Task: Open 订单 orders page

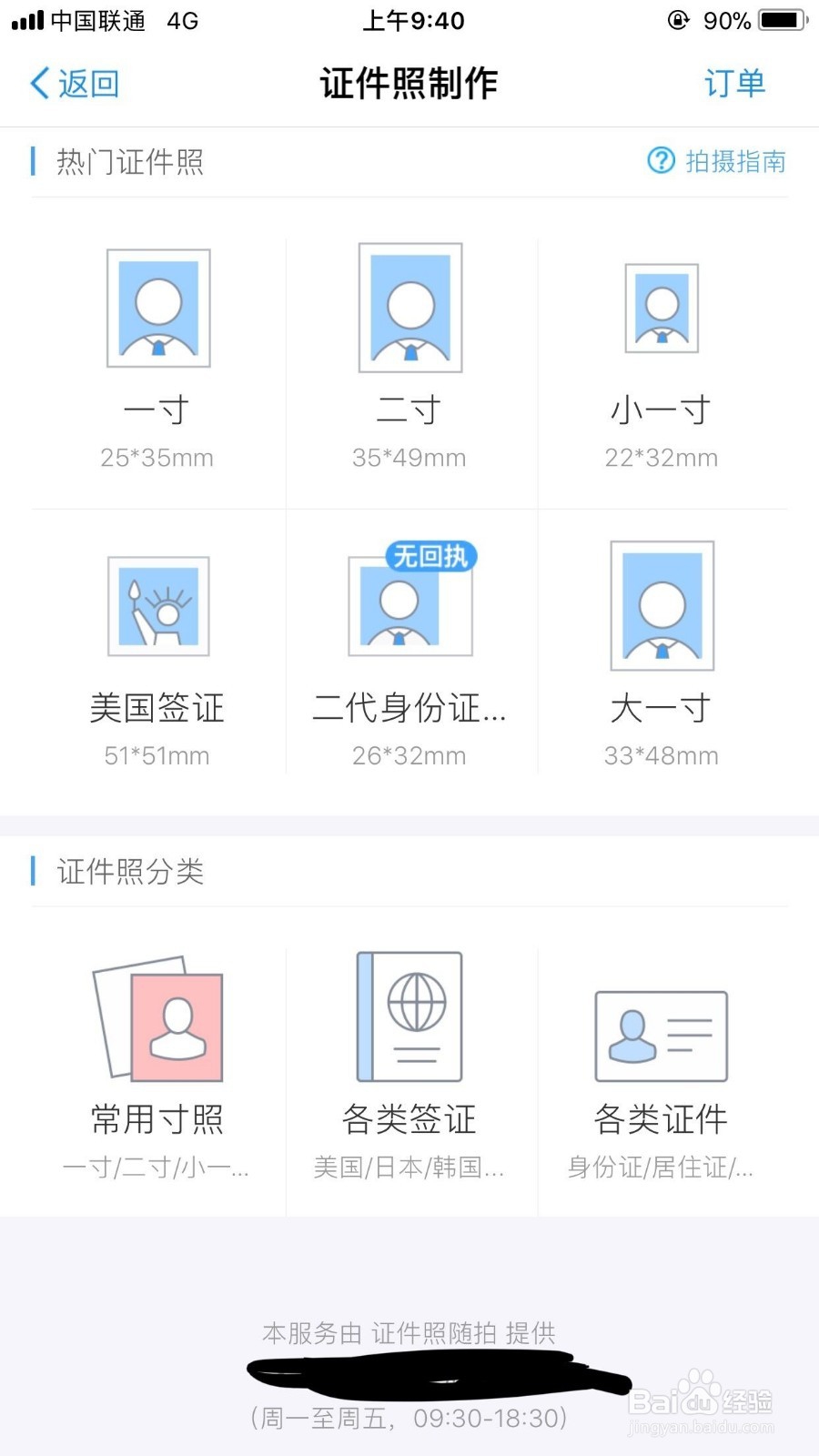Action: tap(733, 84)
